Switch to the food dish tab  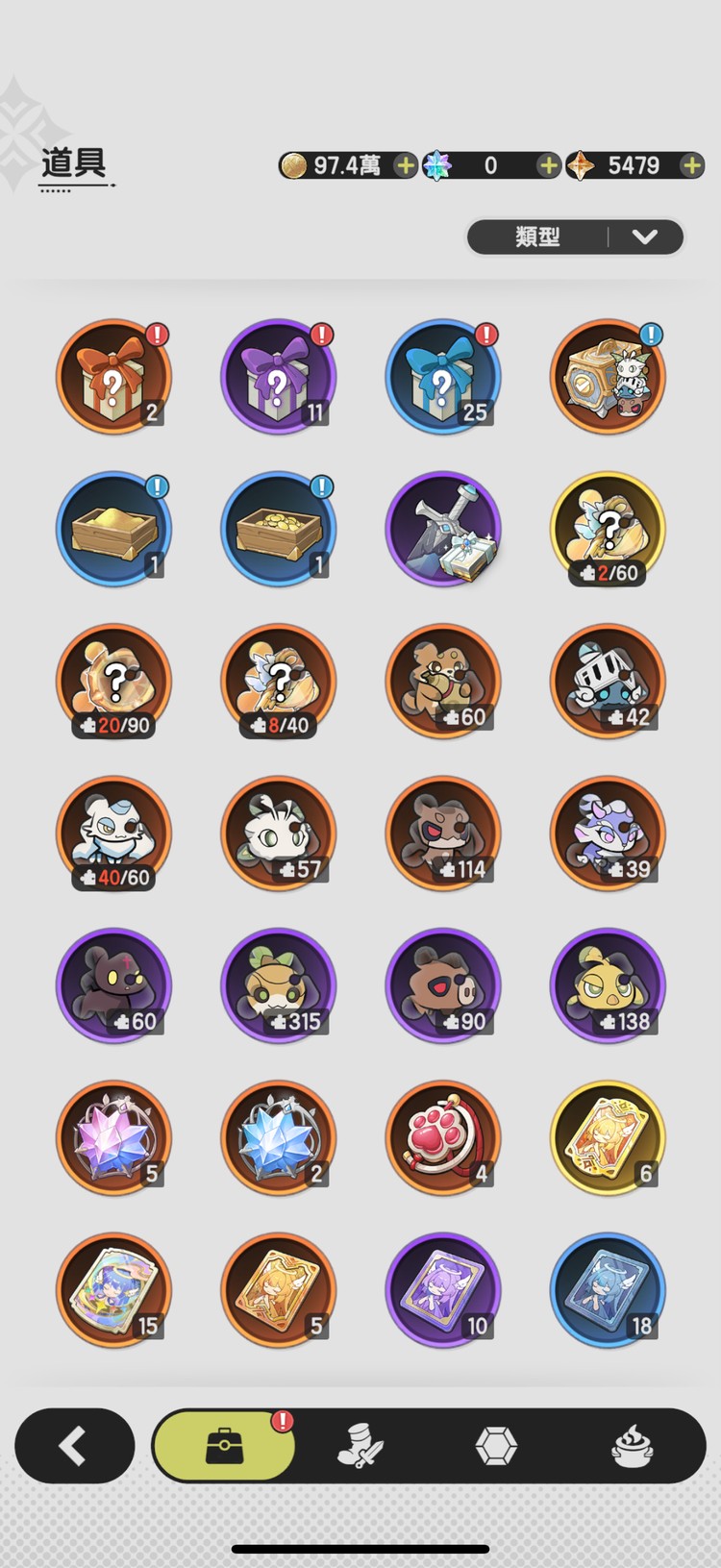click(632, 1446)
